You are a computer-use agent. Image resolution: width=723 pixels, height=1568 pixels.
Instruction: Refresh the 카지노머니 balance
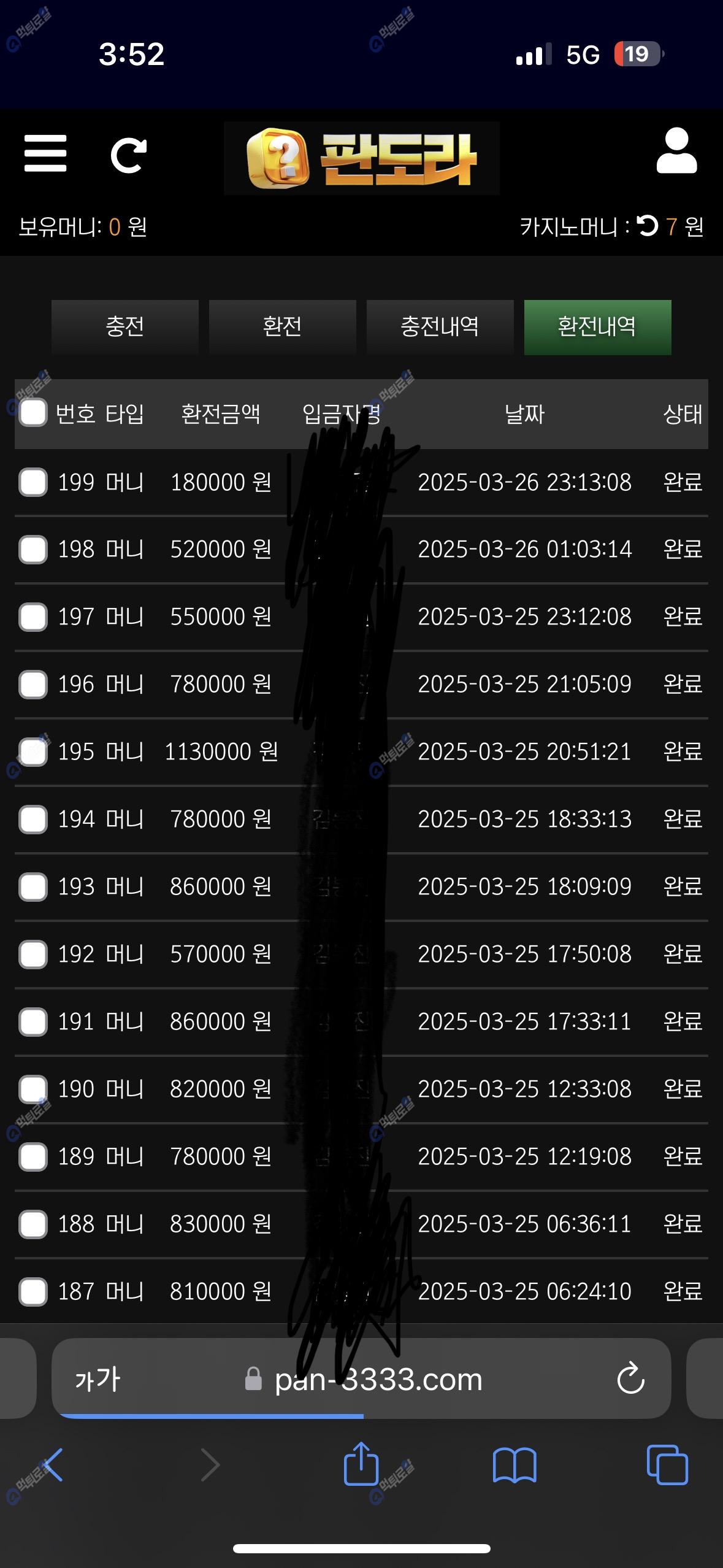pos(647,226)
